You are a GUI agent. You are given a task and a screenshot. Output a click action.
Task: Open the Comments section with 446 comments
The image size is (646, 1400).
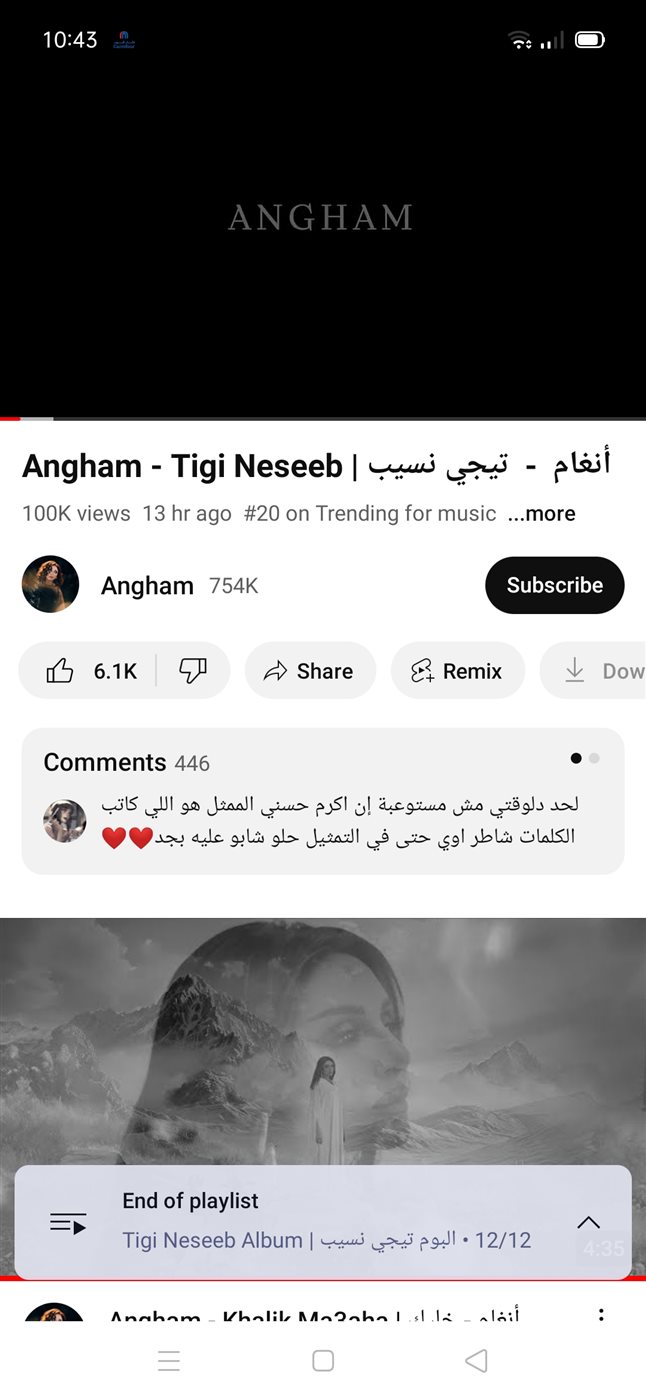point(322,801)
